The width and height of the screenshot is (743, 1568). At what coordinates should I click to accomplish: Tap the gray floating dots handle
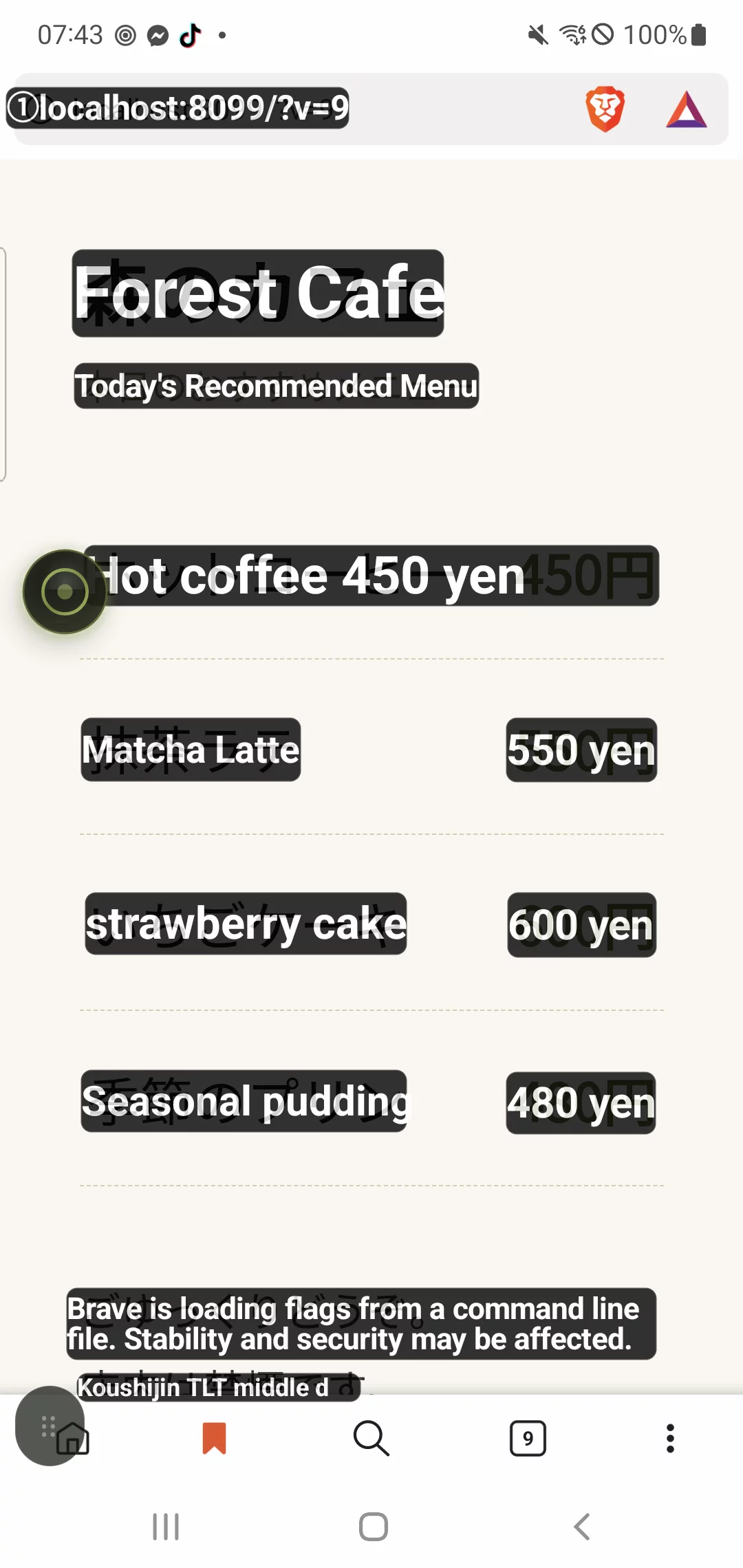point(50,1426)
